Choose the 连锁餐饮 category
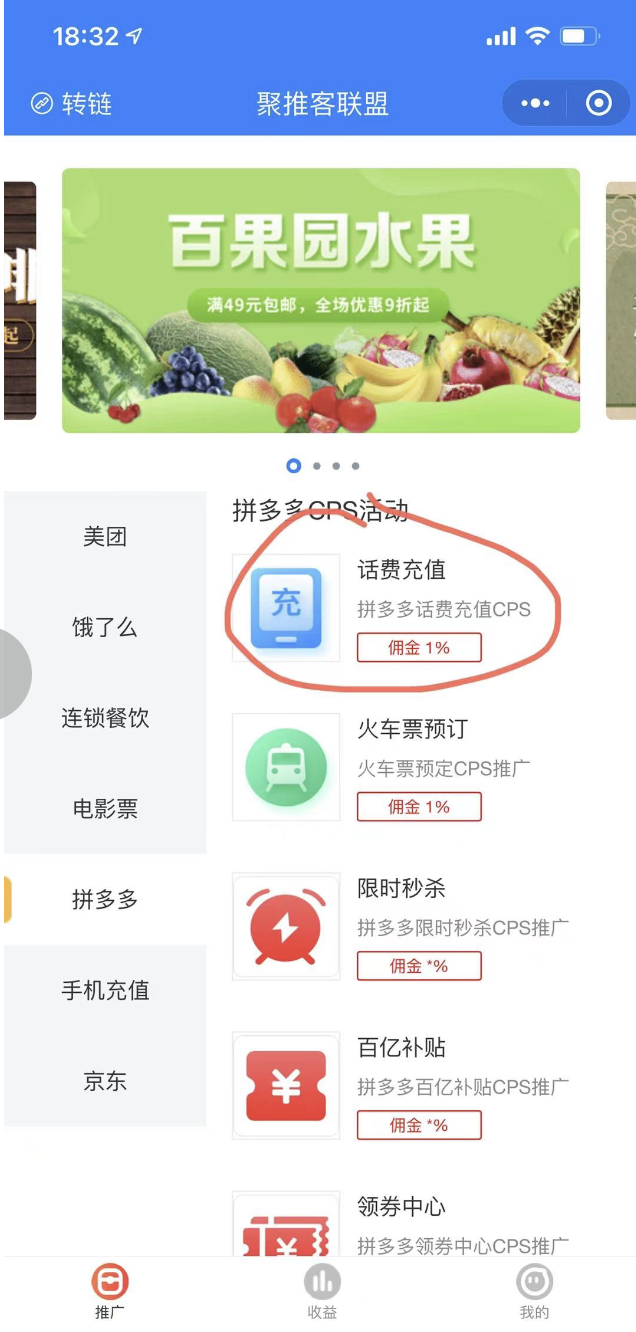 pos(105,718)
